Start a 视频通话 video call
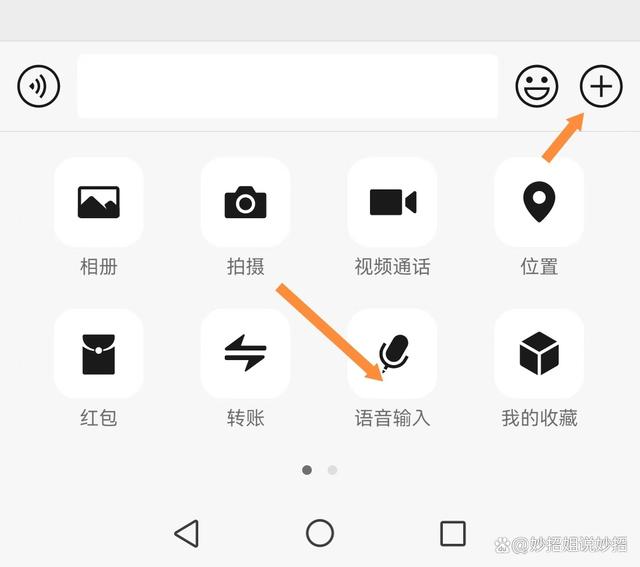Viewport: 640px width, 567px height. point(392,203)
